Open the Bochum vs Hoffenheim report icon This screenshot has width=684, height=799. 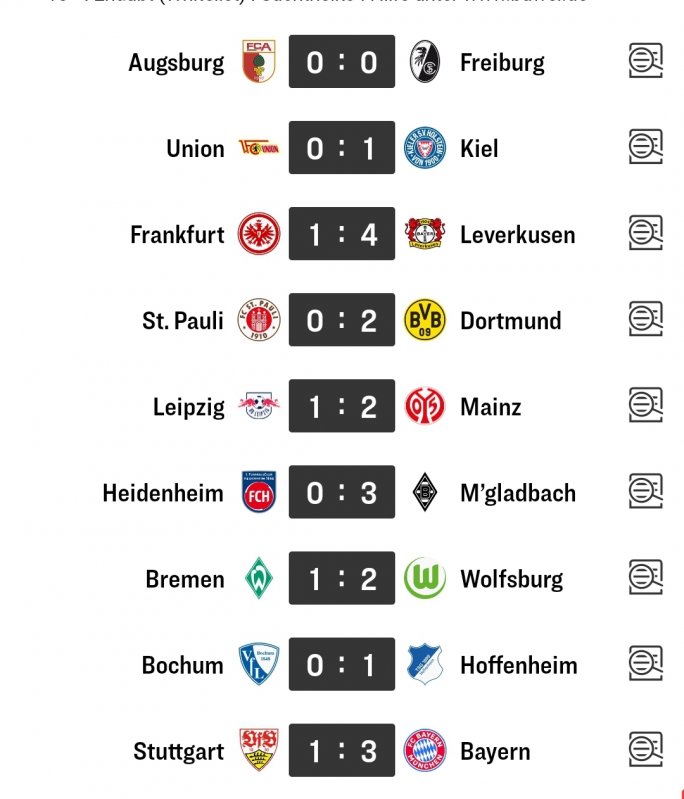pyautogui.click(x=645, y=664)
